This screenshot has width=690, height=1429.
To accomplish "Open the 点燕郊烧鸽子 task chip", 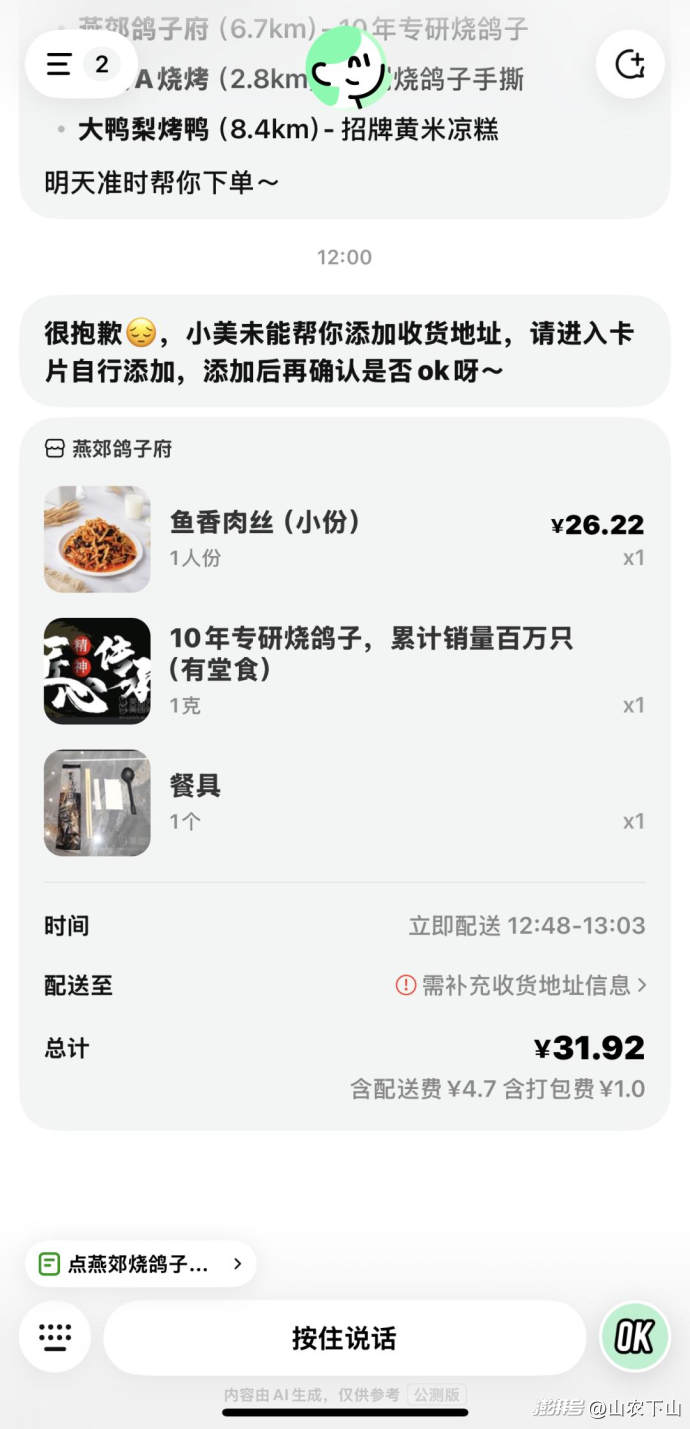I will coord(140,1264).
